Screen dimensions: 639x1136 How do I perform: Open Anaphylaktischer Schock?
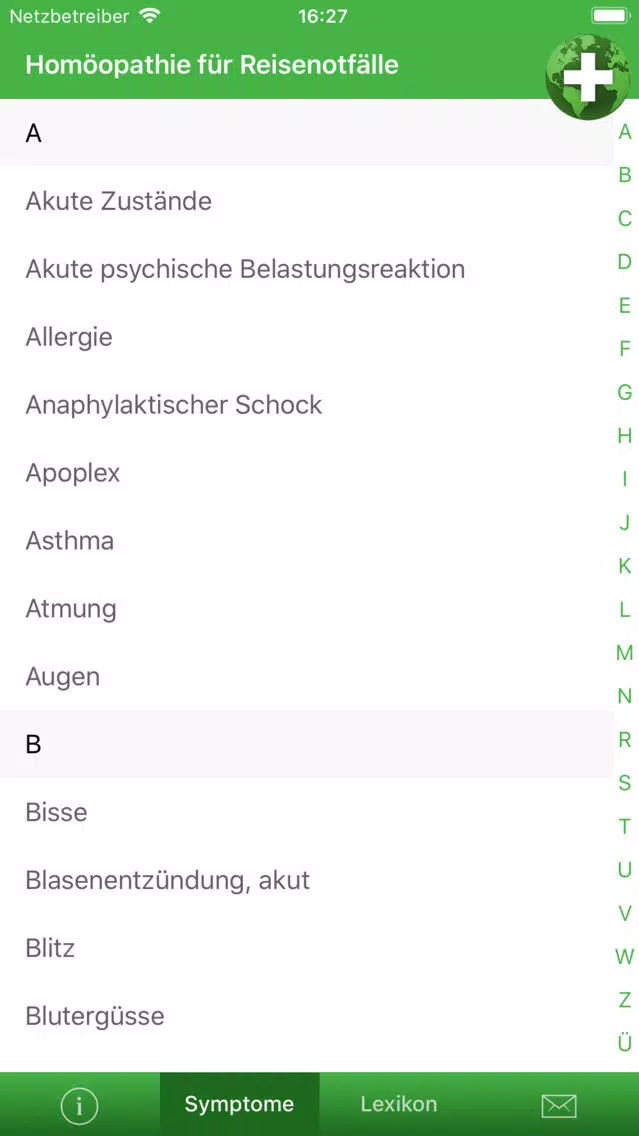tap(306, 405)
